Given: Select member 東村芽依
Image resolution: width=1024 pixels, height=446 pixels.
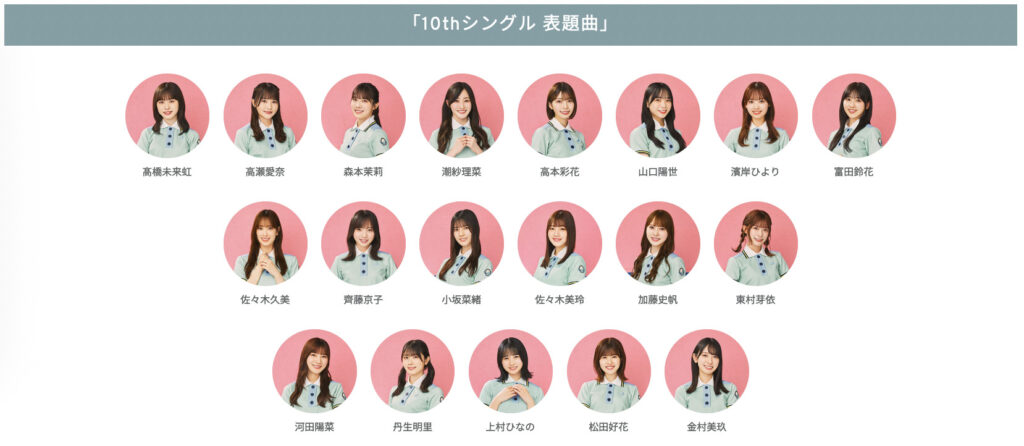Looking at the screenshot, I should pos(755,243).
